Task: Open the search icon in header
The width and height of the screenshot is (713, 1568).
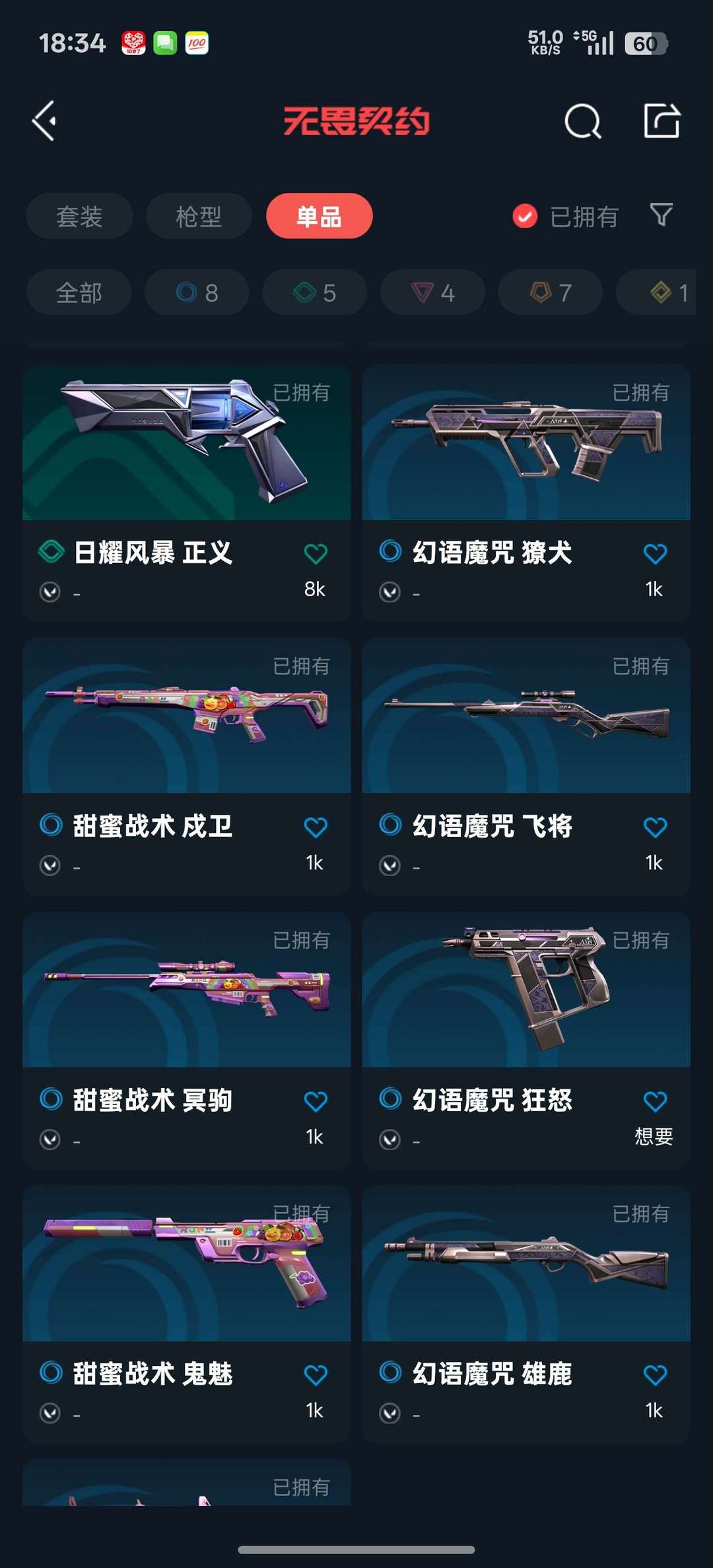Action: pyautogui.click(x=583, y=121)
